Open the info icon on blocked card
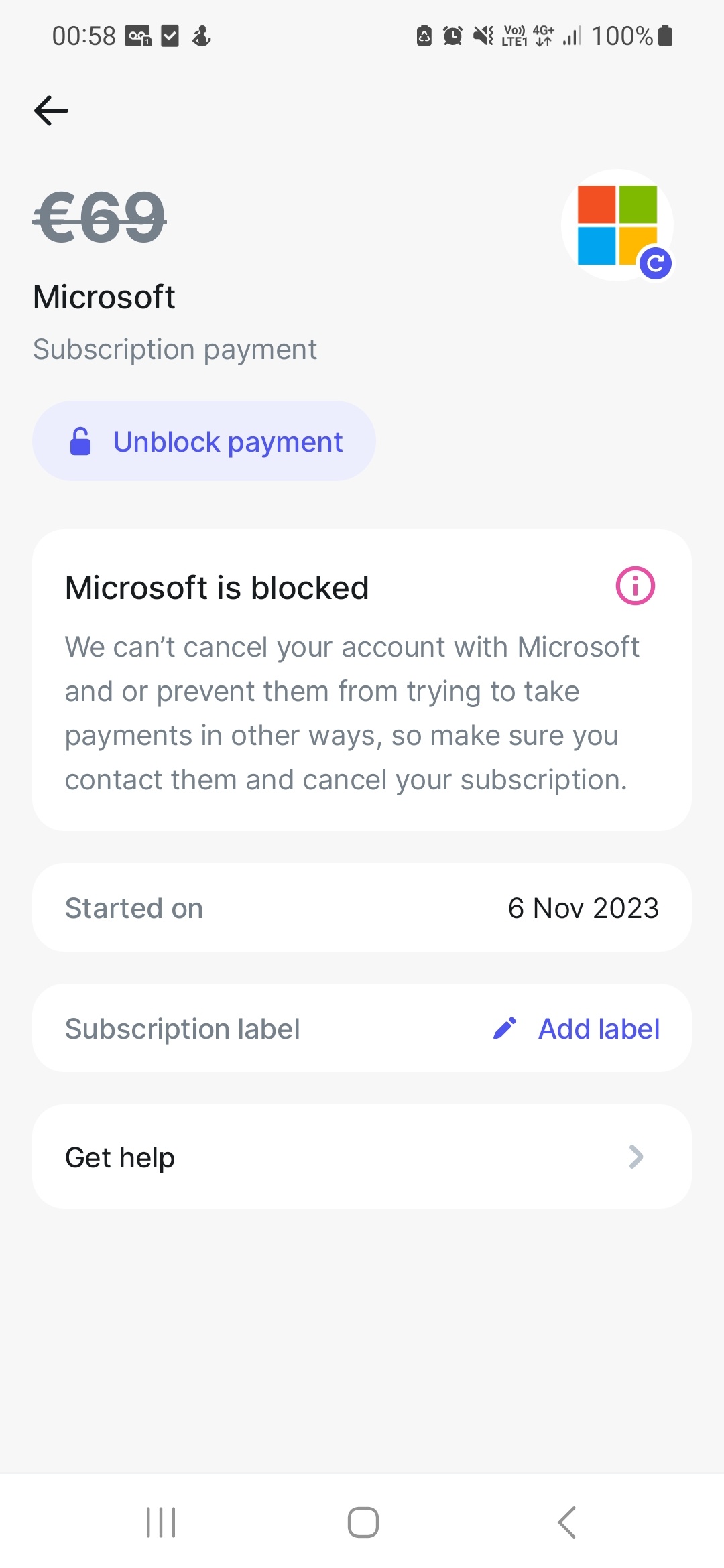The image size is (724, 1568). point(634,586)
